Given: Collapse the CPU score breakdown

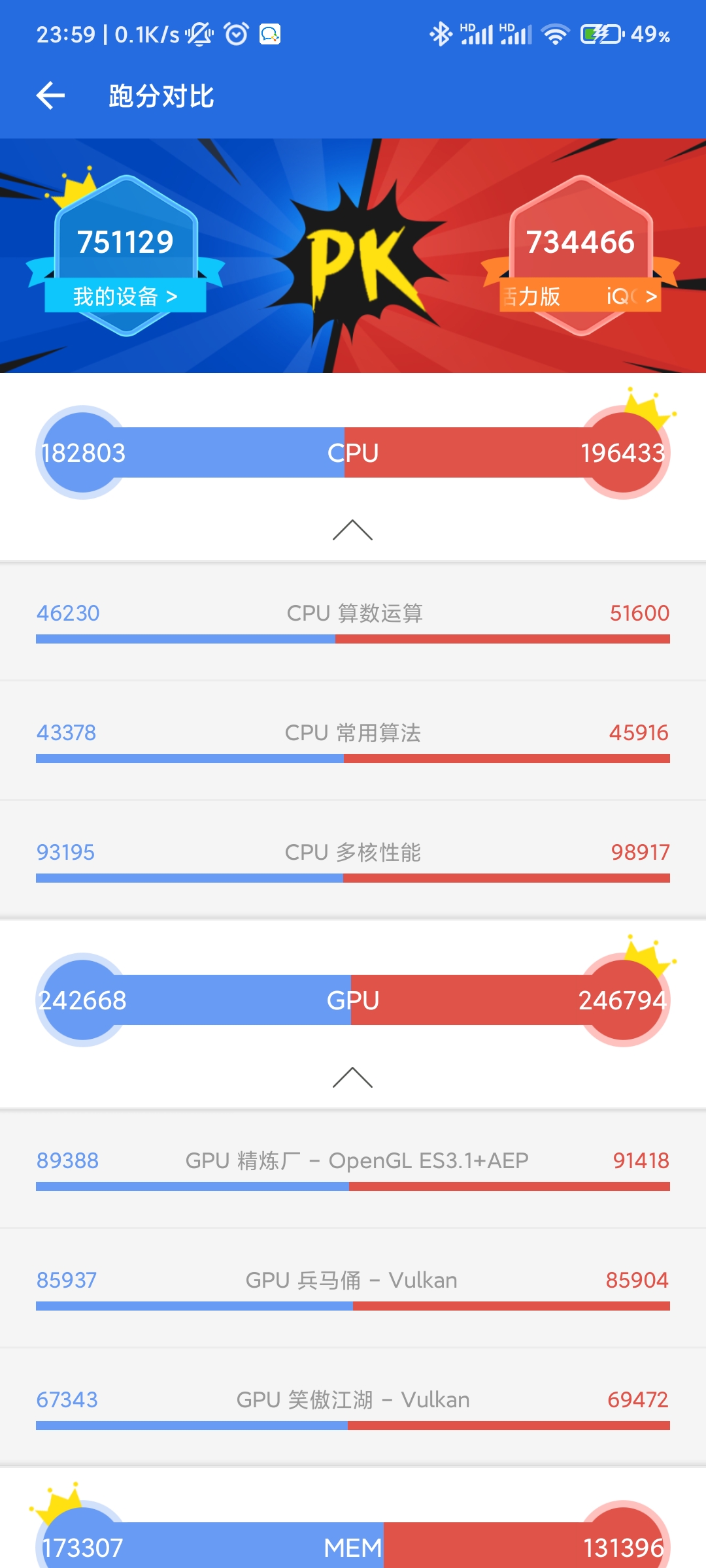Looking at the screenshot, I should click(x=352, y=530).
